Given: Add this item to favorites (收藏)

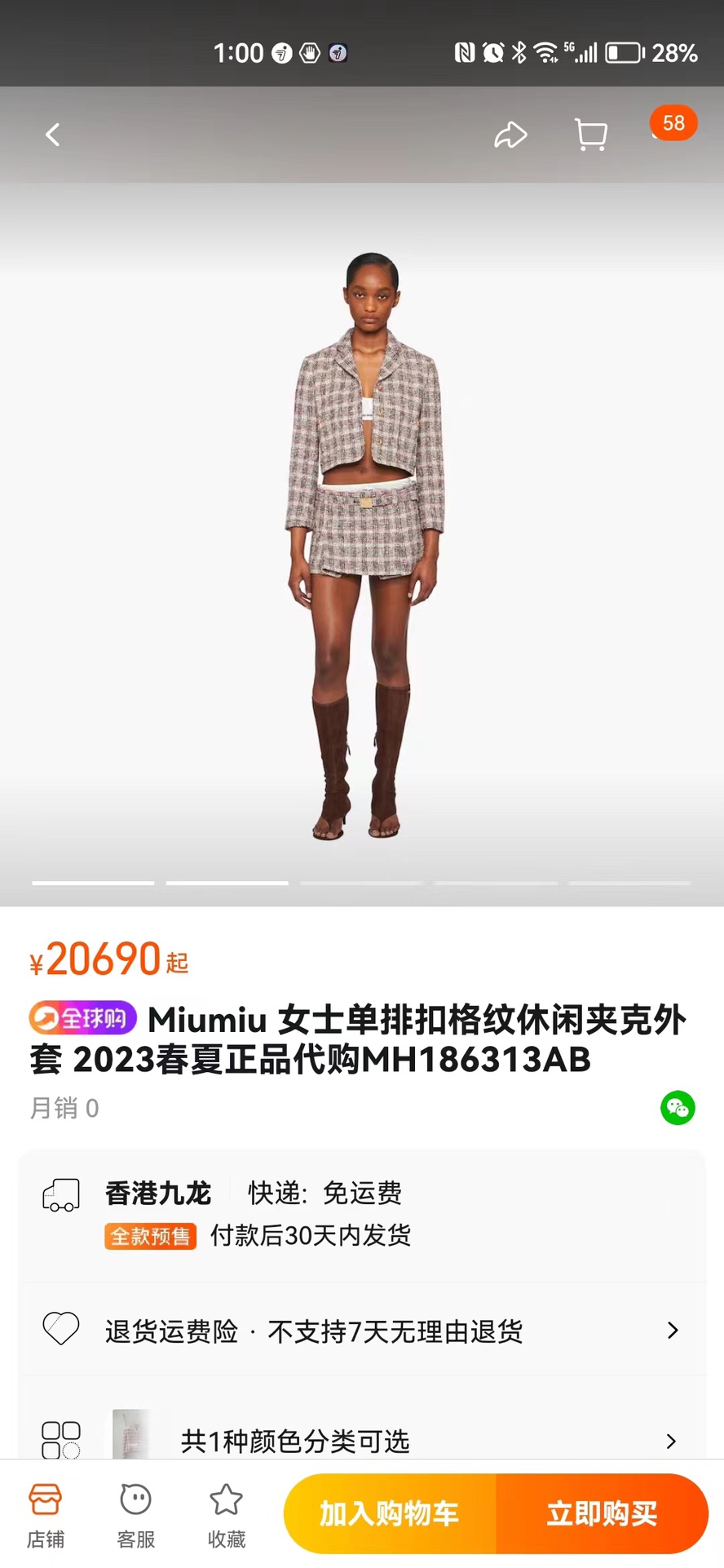Looking at the screenshot, I should pos(227,1516).
